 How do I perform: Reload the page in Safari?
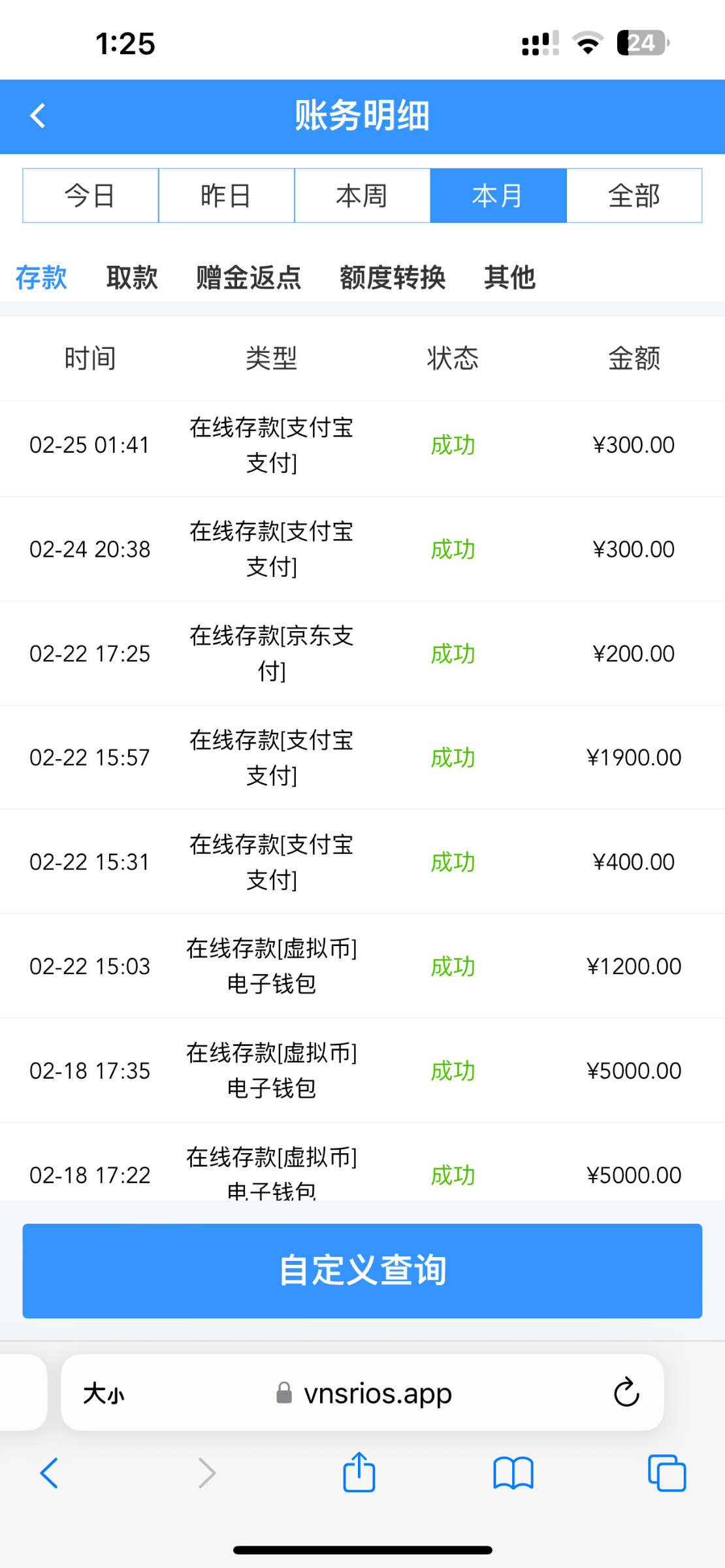point(626,1392)
